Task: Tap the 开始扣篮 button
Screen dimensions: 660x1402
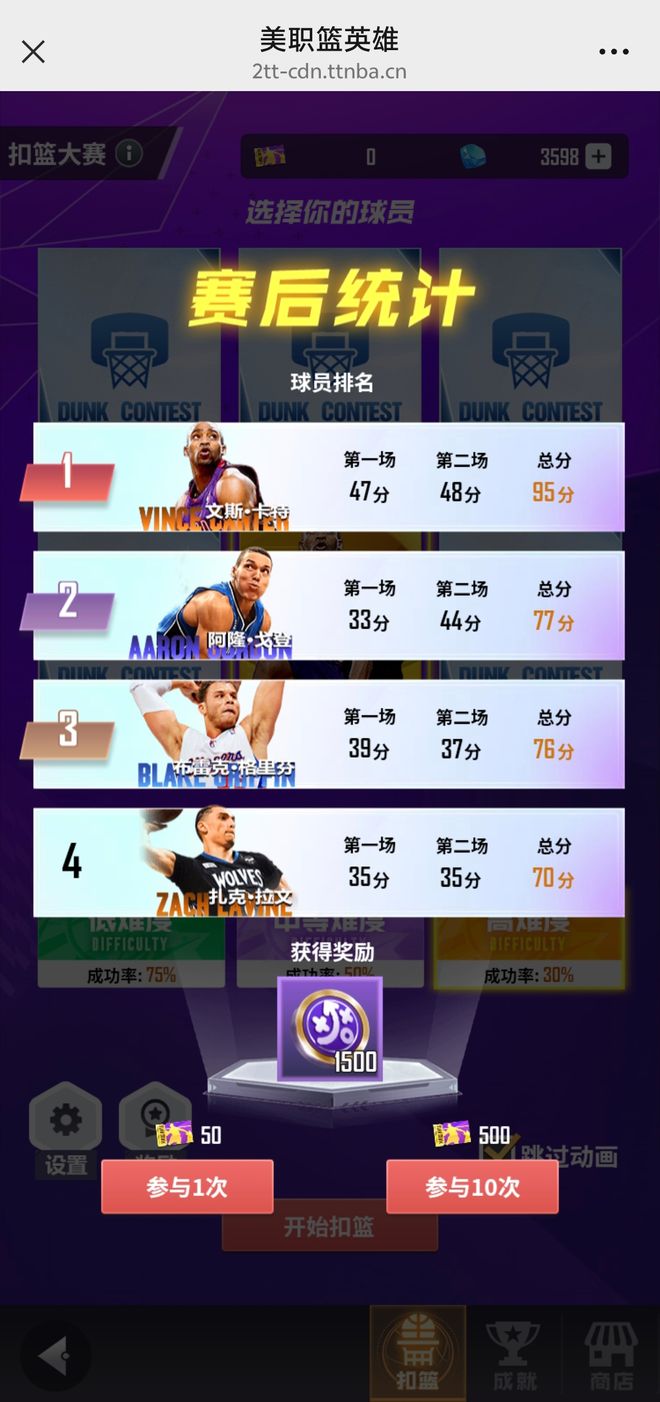Action: tap(329, 1229)
